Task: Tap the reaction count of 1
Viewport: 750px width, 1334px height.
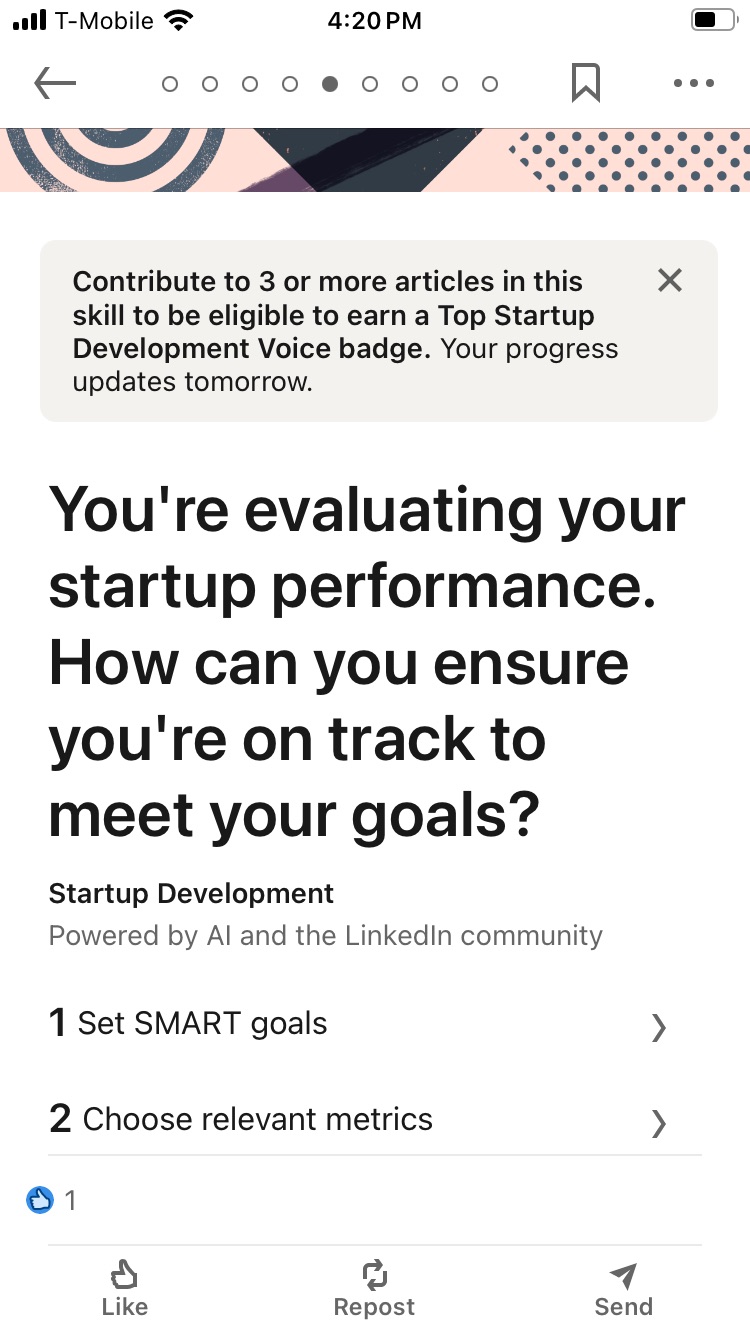Action: tap(69, 1199)
